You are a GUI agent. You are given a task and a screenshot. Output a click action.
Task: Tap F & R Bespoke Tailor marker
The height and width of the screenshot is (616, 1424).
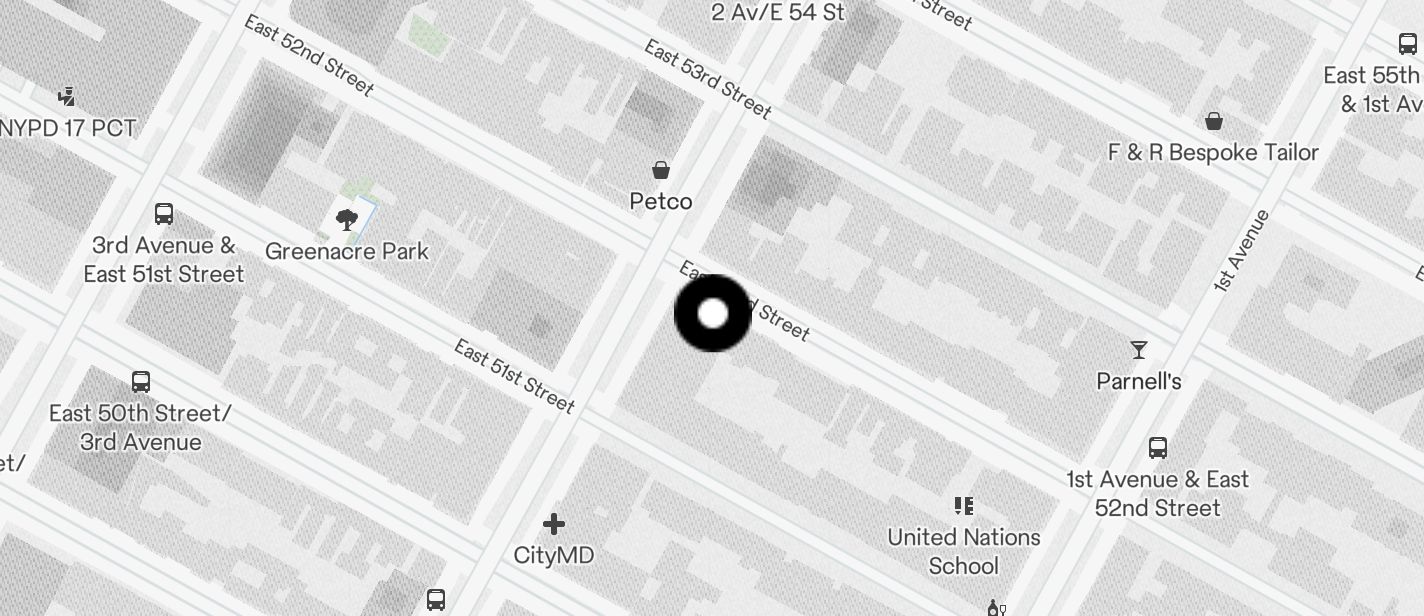coord(1214,122)
